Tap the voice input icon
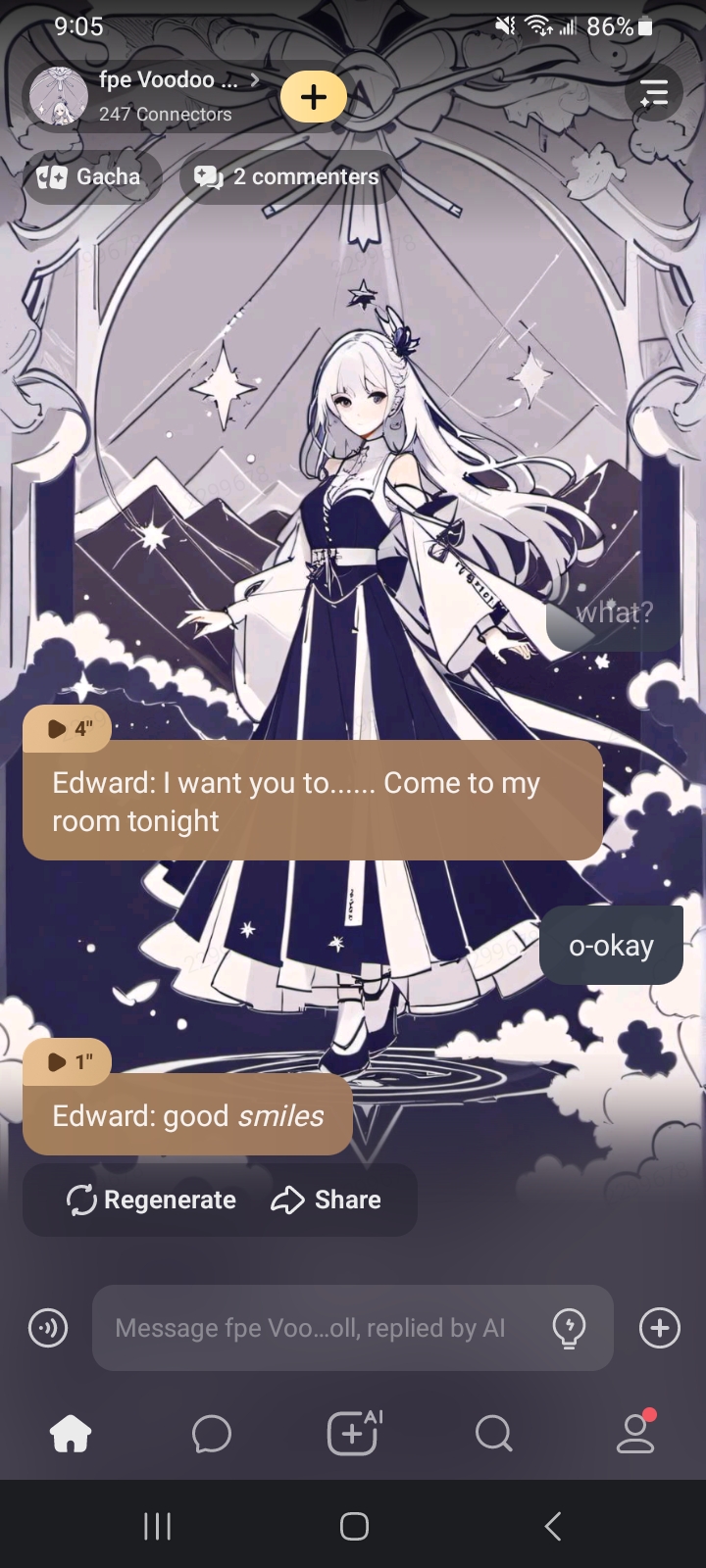The height and width of the screenshot is (1568, 706). [48, 1328]
